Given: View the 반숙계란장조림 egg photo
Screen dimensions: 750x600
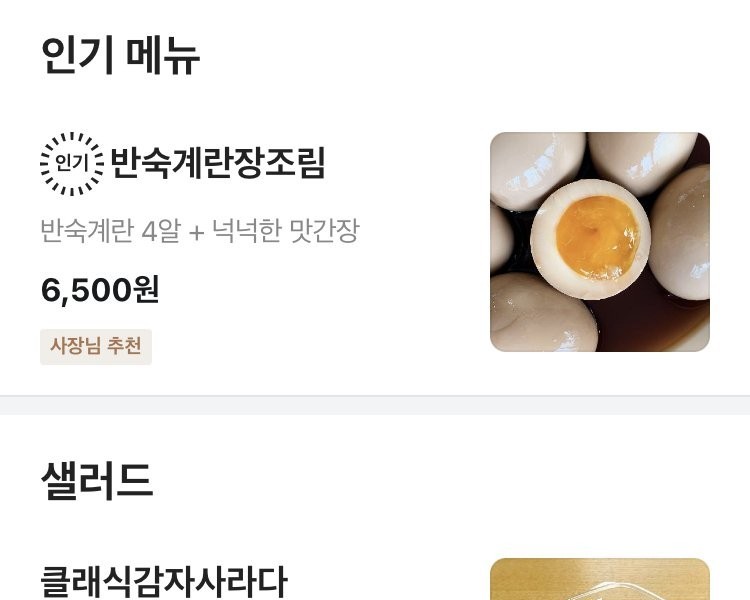Looking at the screenshot, I should (x=599, y=242).
